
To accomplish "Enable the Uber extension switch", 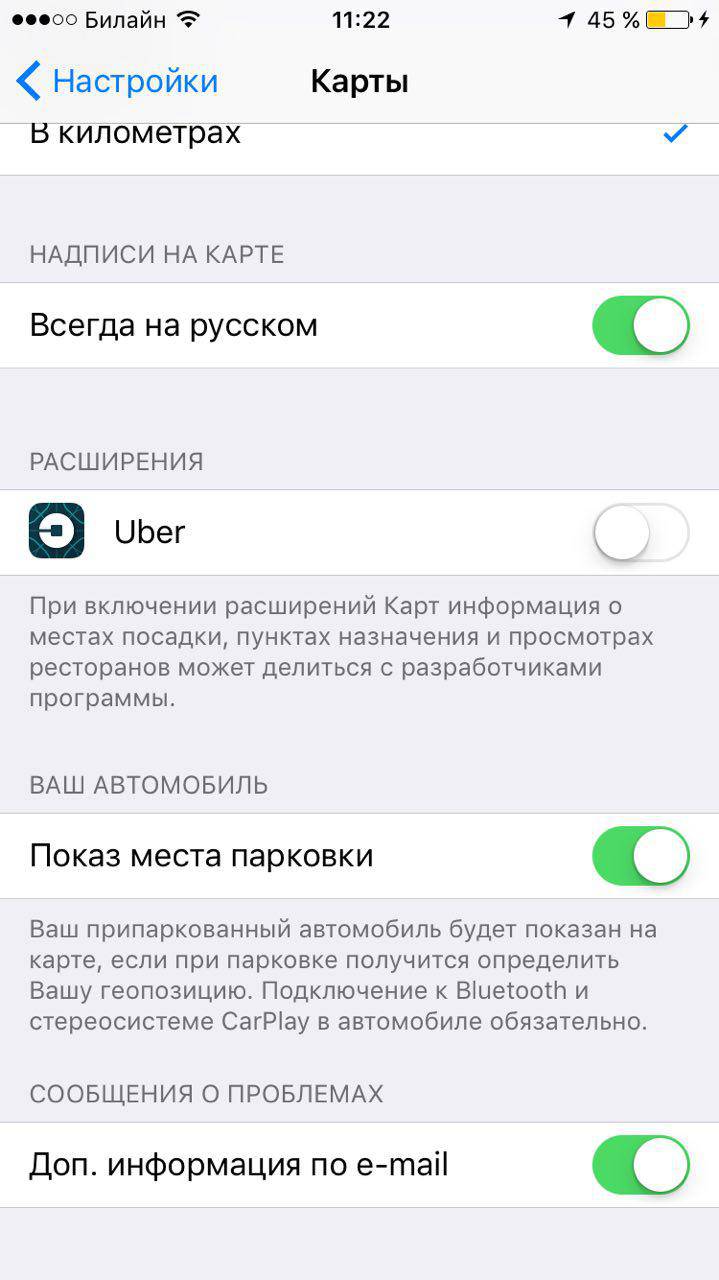I will [x=640, y=532].
